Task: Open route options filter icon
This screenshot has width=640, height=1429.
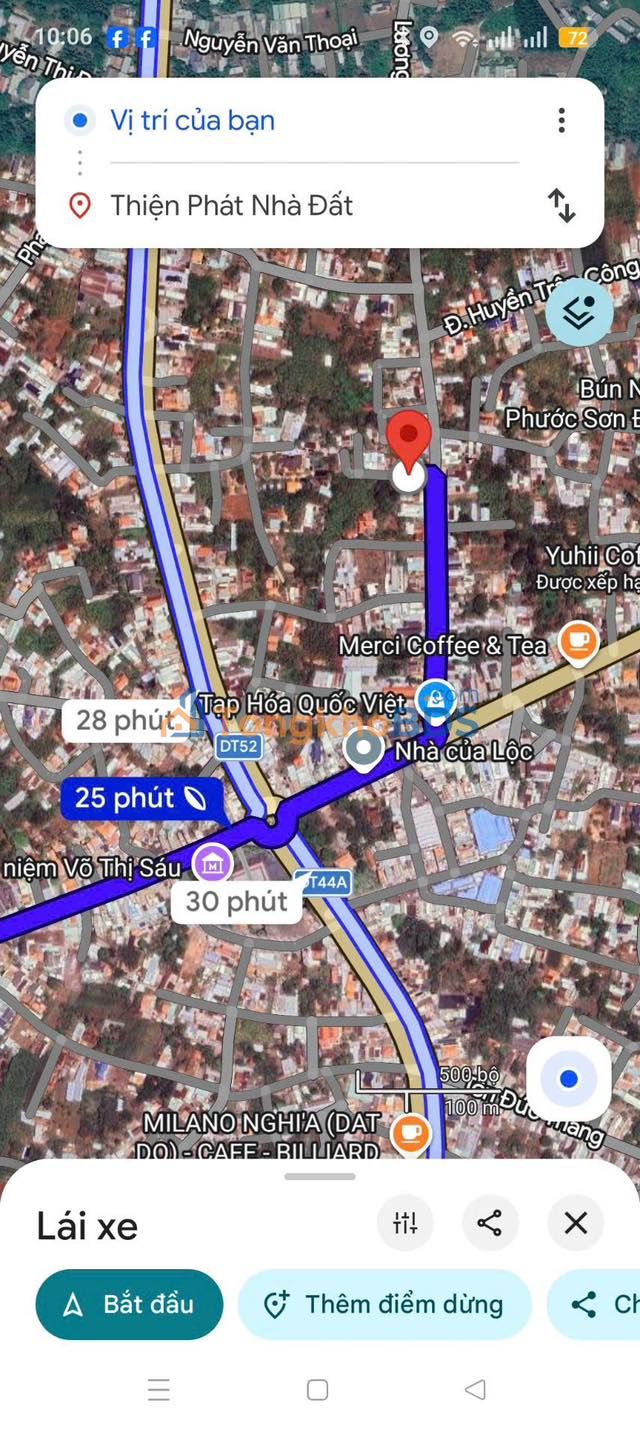Action: pos(405,1222)
